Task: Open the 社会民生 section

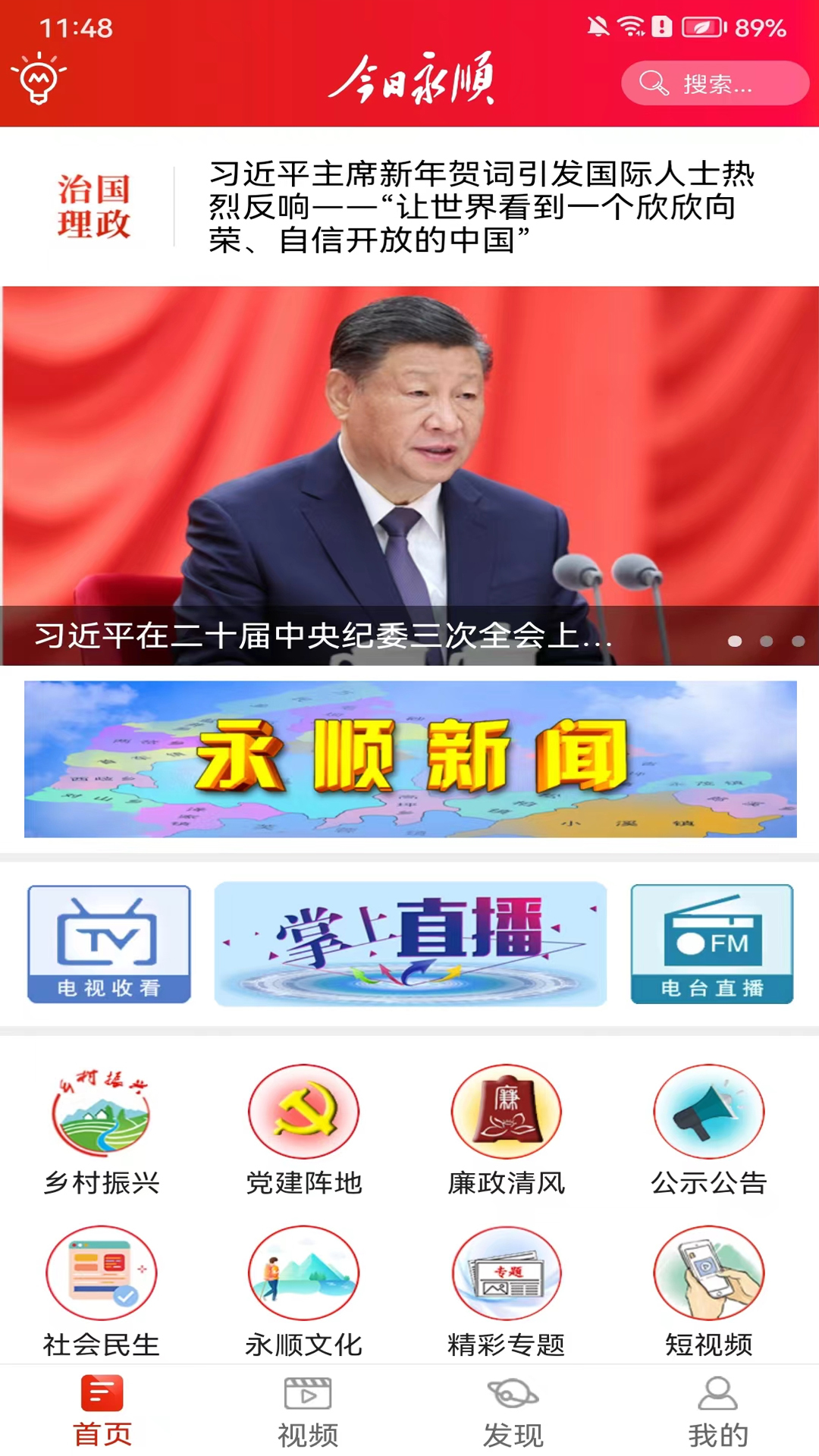Action: (102, 1291)
